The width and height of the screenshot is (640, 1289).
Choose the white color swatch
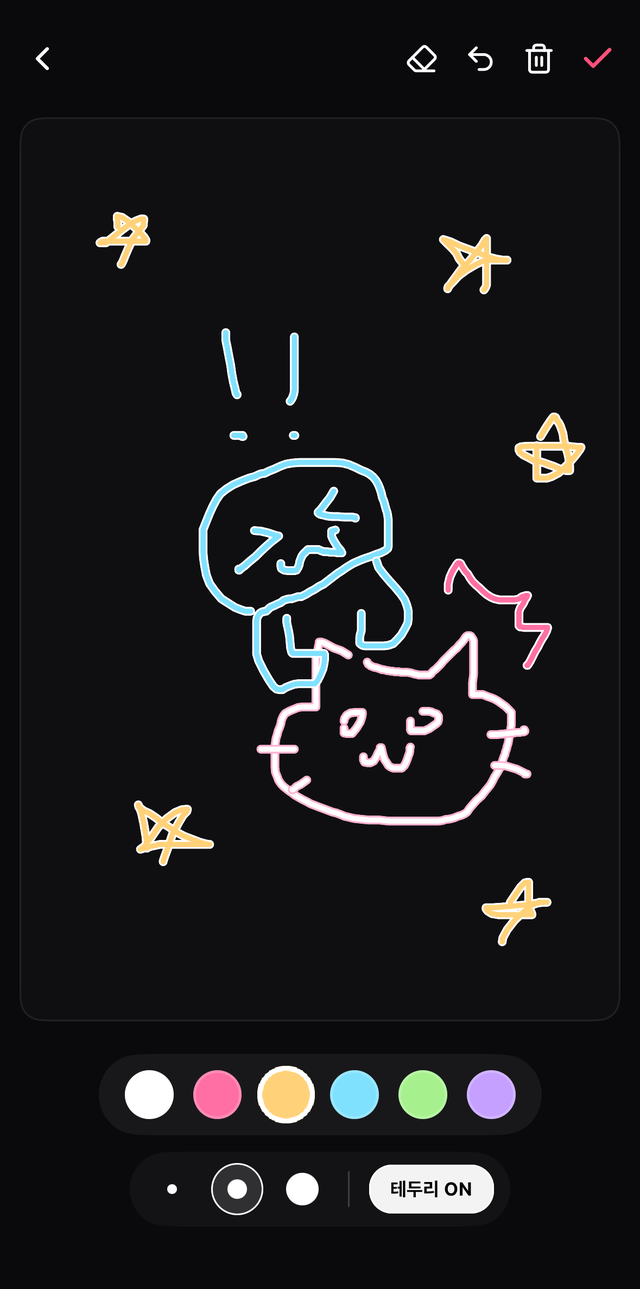[x=149, y=1094]
